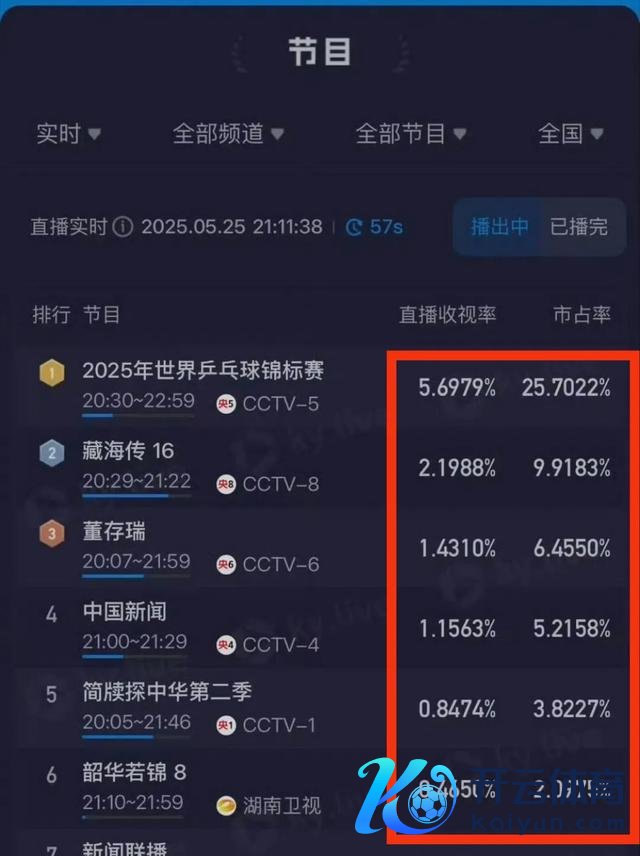Tap the info icon beside 直播实时

click(x=123, y=227)
